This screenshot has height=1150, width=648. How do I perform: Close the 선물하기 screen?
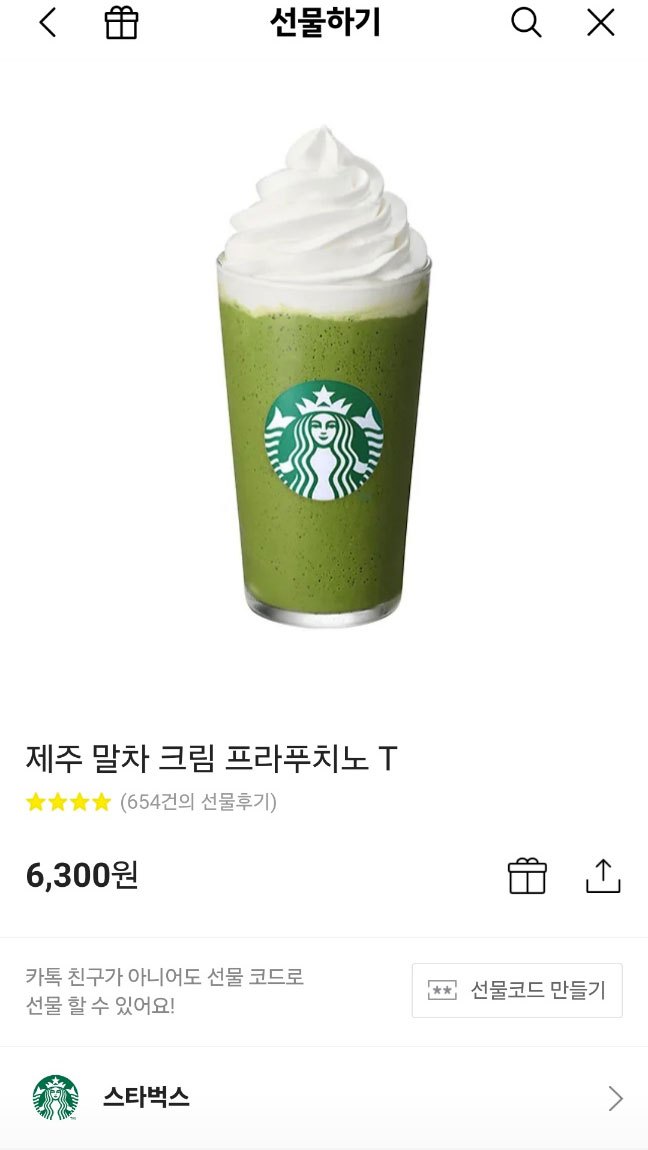point(600,22)
